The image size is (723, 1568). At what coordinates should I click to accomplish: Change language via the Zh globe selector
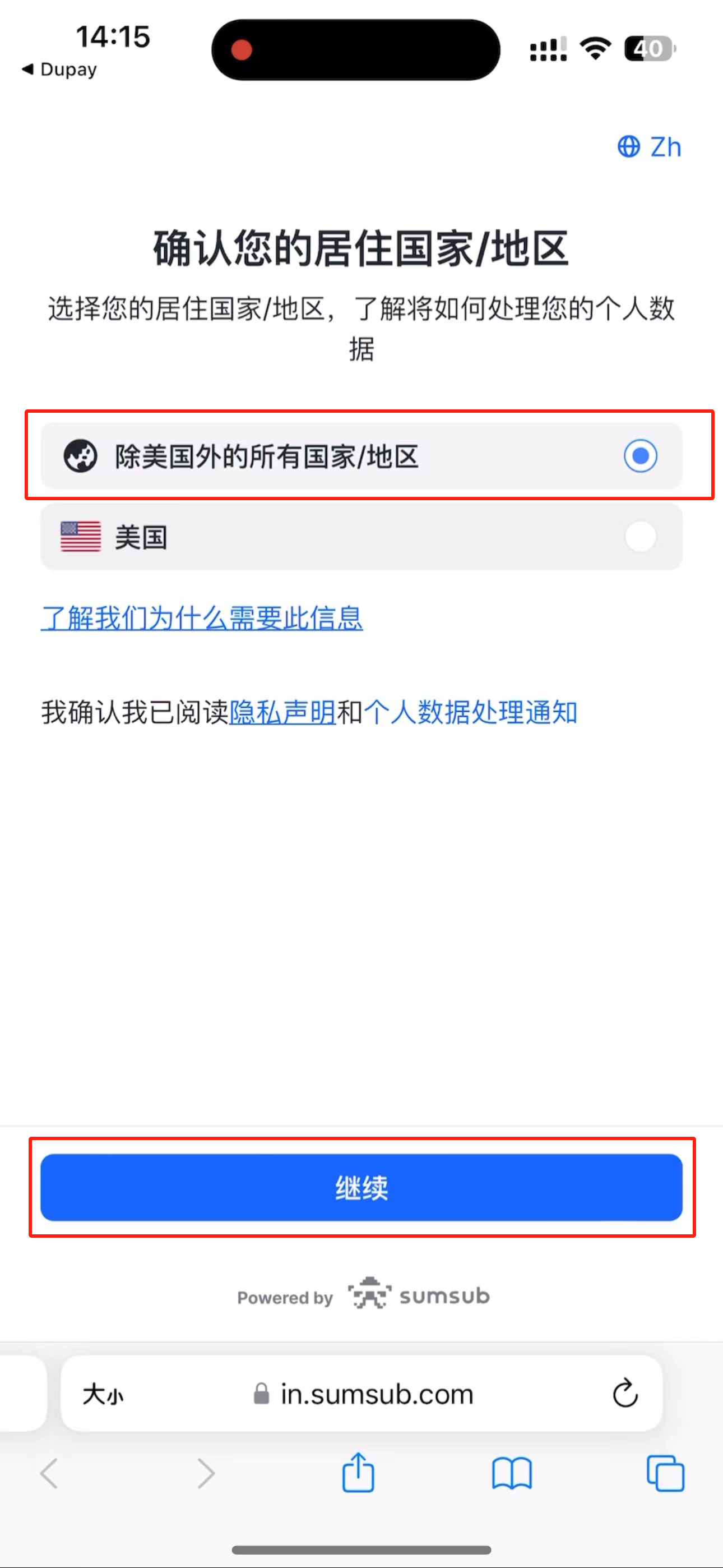click(x=649, y=147)
